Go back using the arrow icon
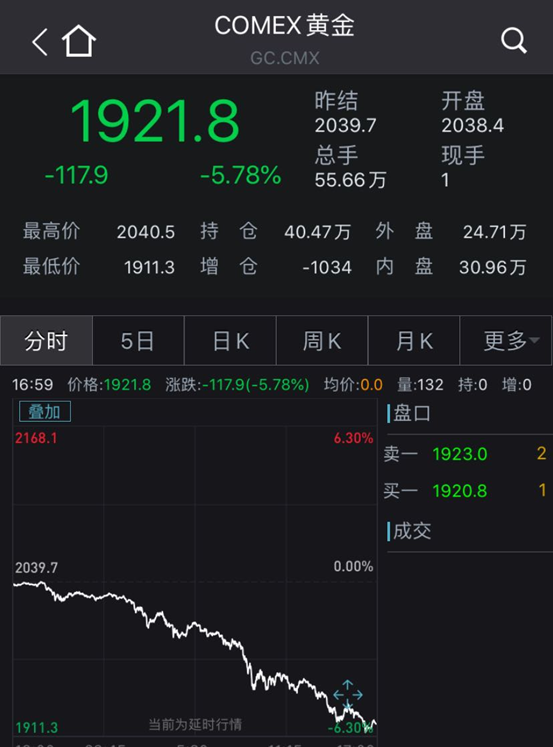 pyautogui.click(x=40, y=42)
